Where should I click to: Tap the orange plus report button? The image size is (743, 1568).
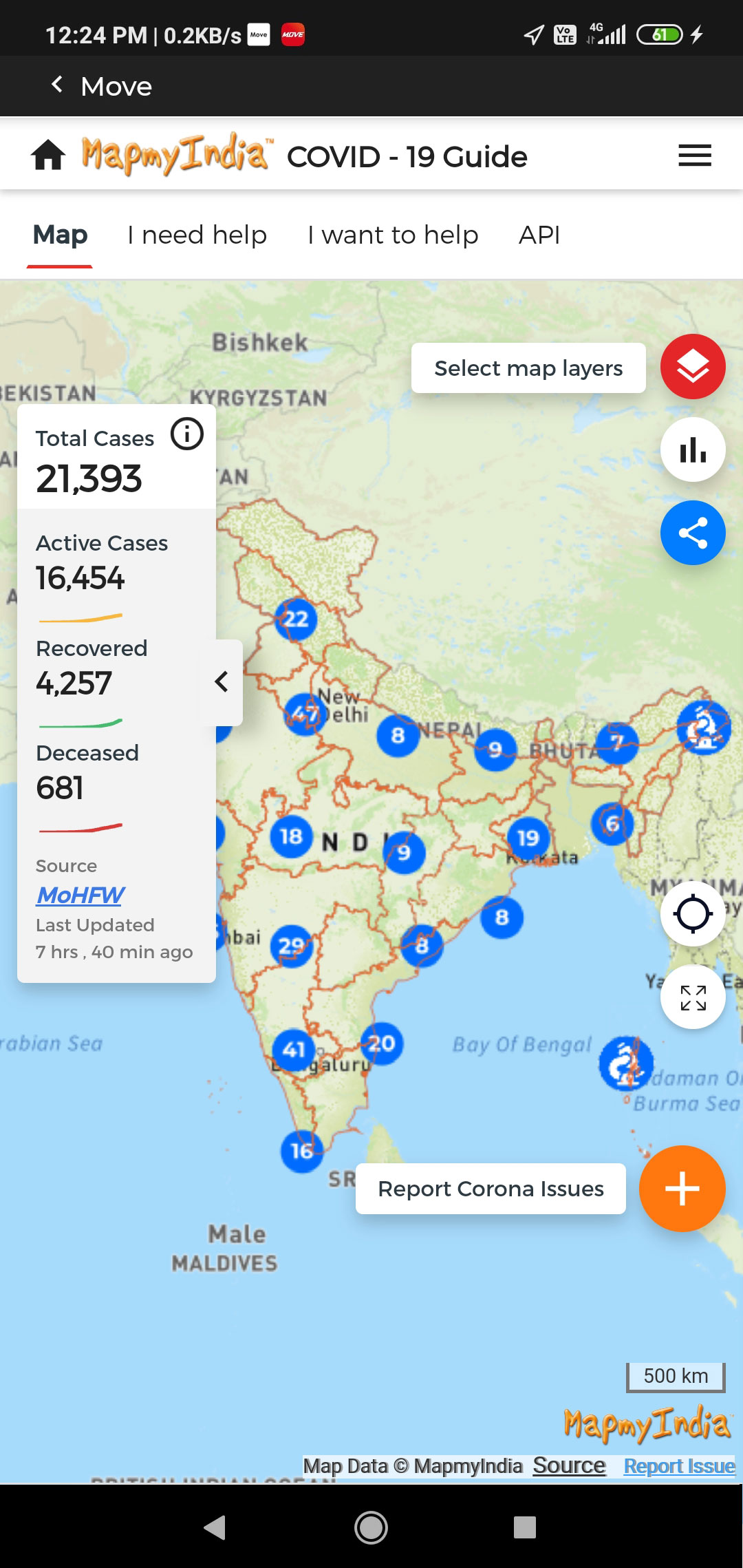pyautogui.click(x=682, y=1189)
